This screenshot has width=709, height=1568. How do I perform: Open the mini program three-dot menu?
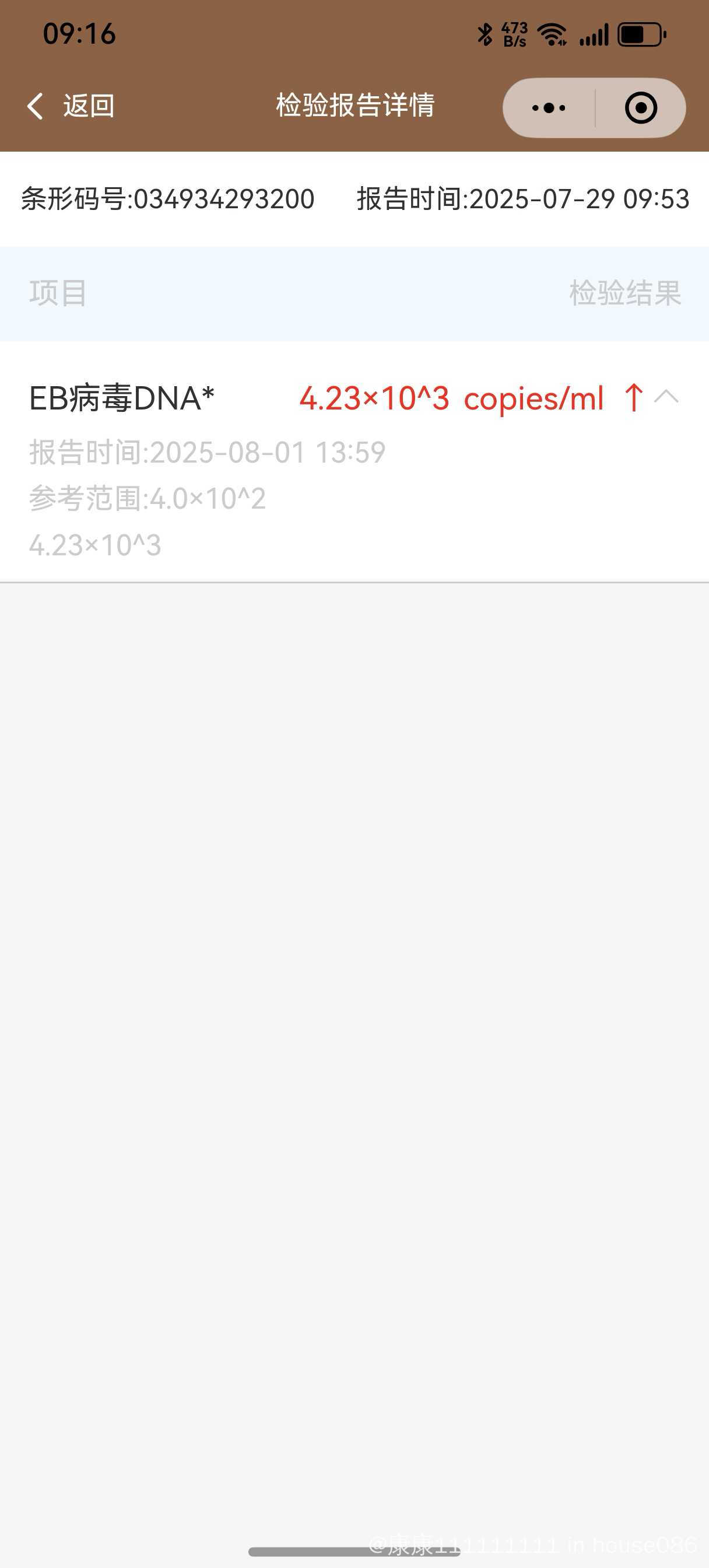pos(548,108)
